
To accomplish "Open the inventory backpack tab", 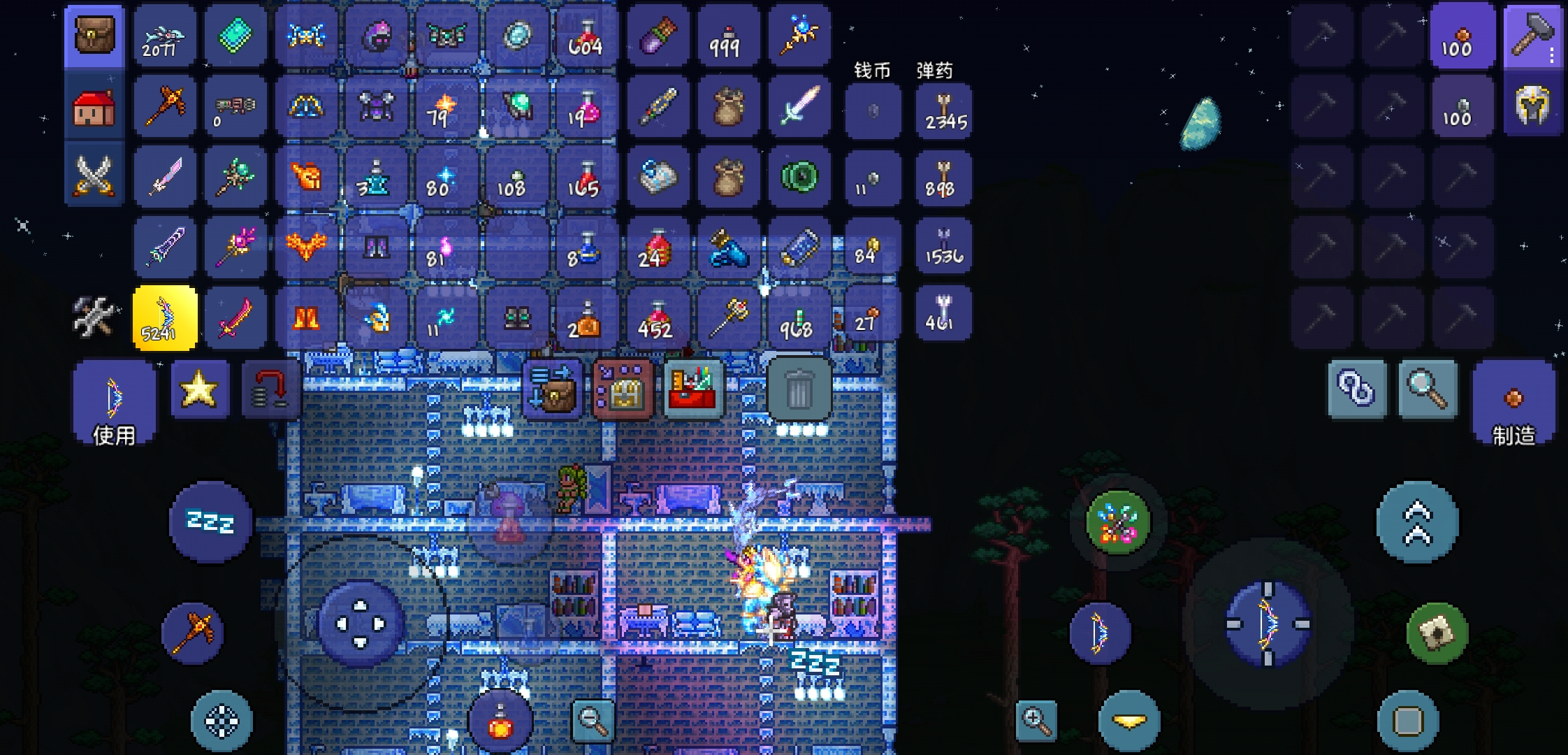I will click(x=94, y=36).
